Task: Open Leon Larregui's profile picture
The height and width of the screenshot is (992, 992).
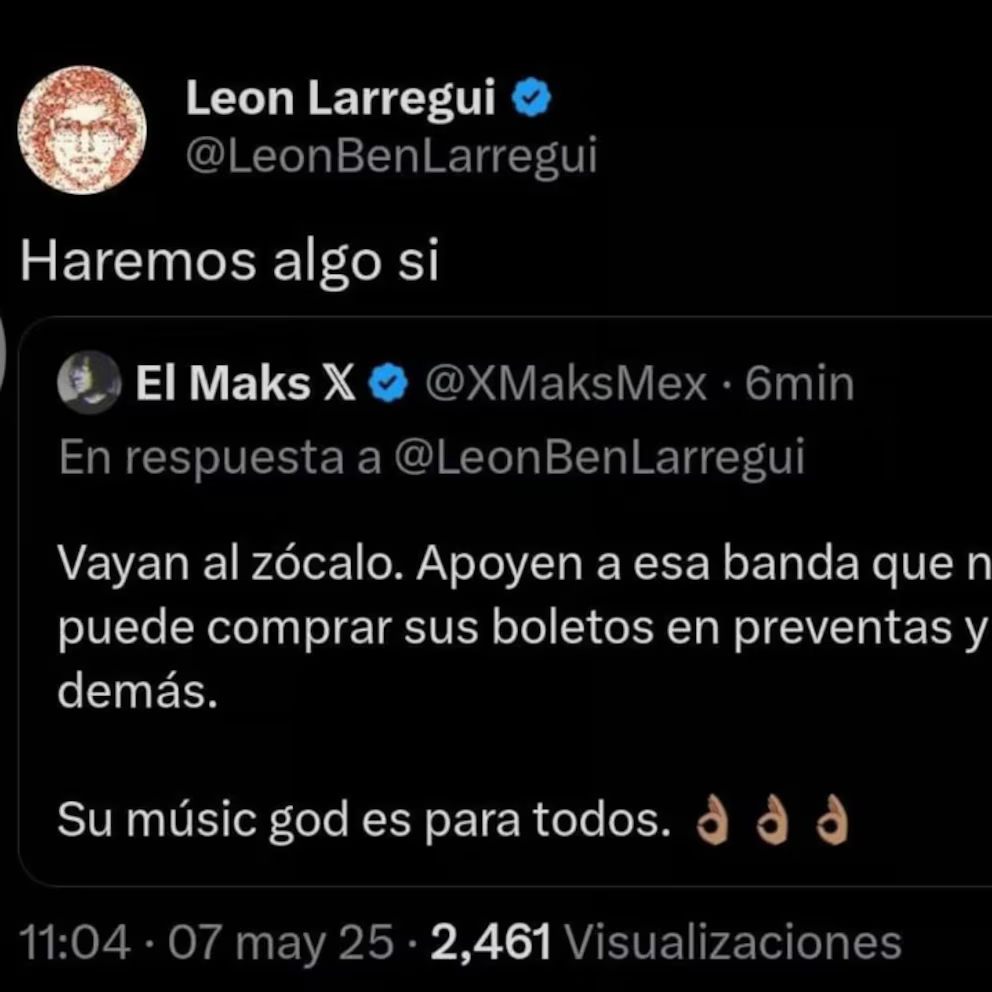Action: coord(83,131)
